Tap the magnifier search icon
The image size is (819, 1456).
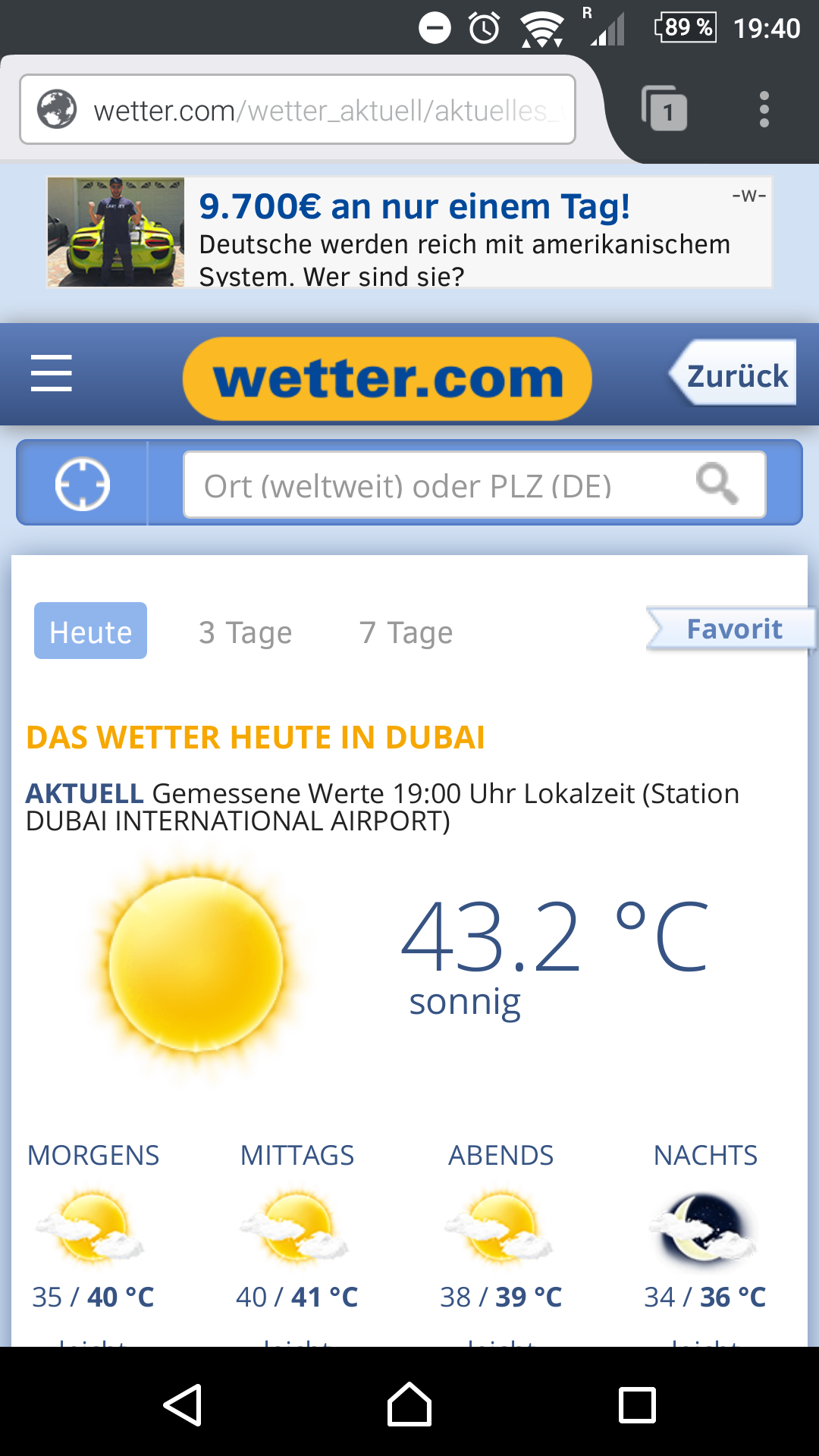[717, 484]
